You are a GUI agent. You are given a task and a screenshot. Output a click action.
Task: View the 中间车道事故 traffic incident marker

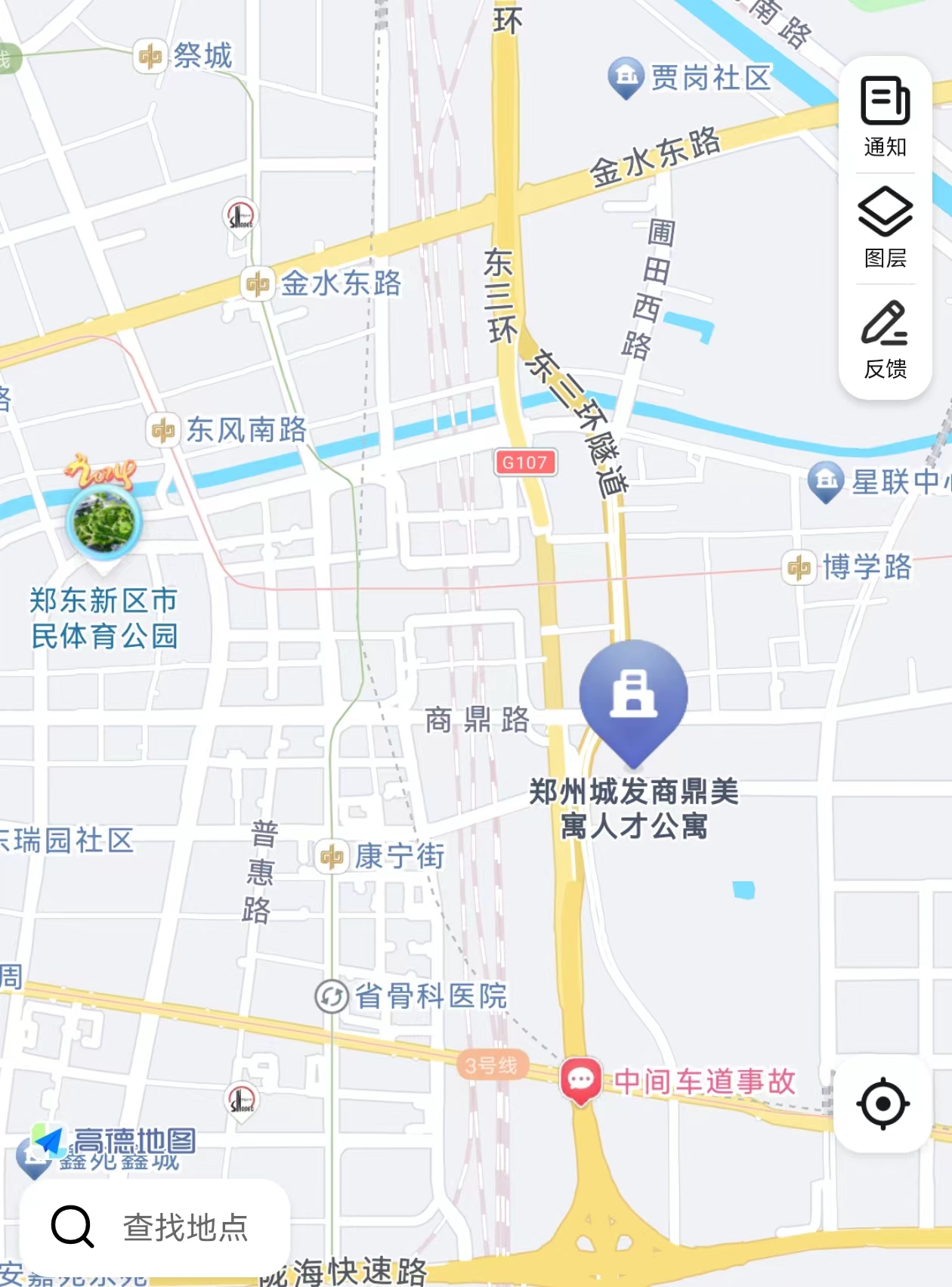point(580,1080)
